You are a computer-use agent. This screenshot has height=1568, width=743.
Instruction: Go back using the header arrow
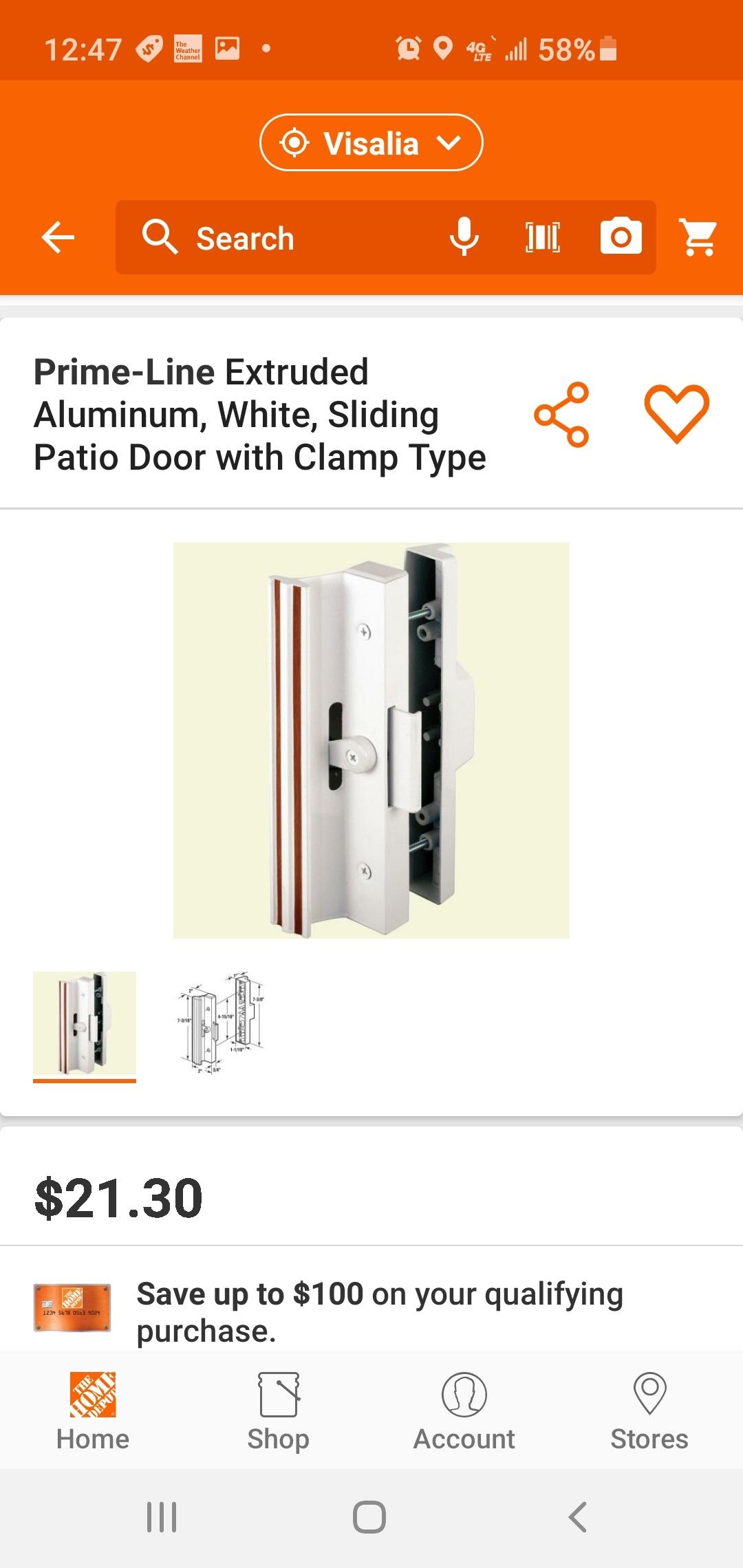(x=58, y=238)
